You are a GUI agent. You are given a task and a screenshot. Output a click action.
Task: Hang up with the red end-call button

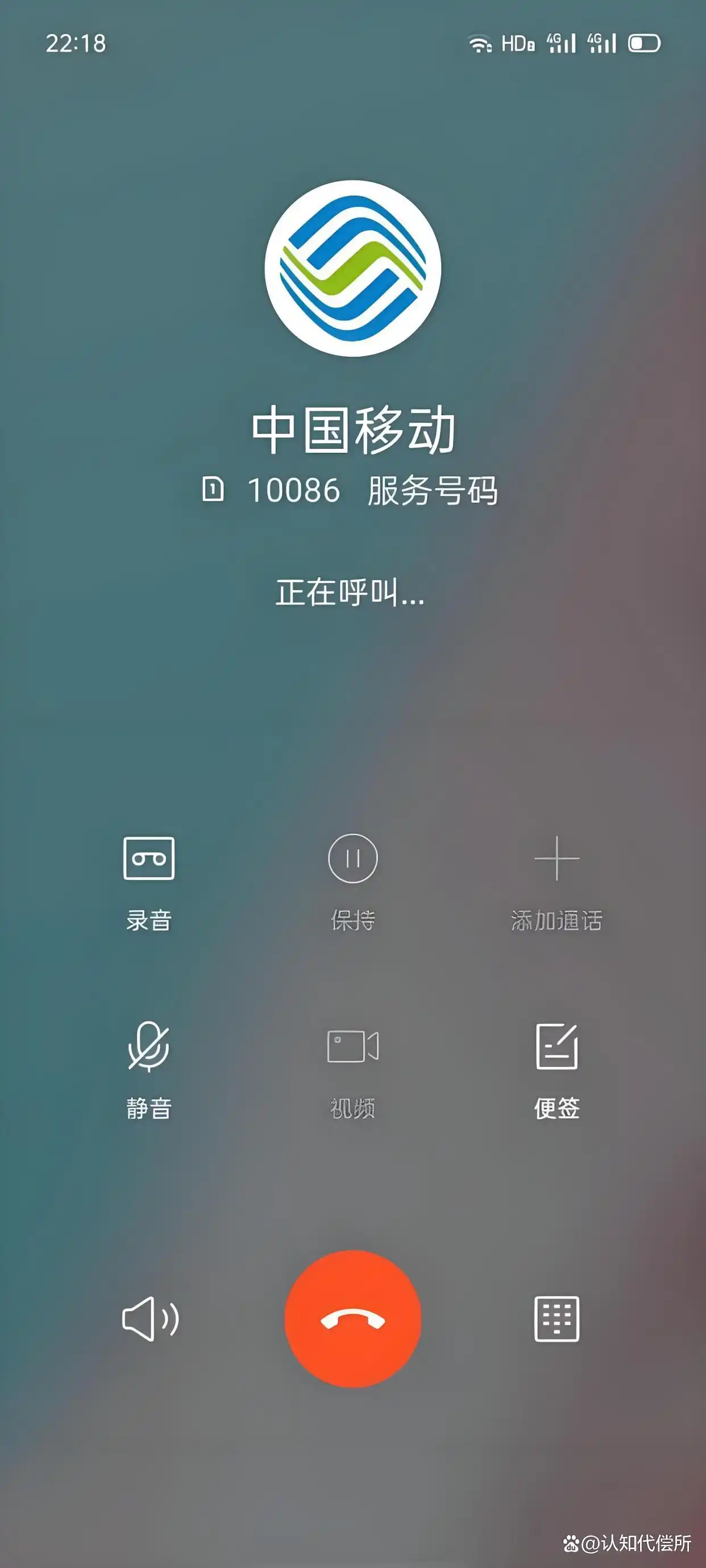352,1319
